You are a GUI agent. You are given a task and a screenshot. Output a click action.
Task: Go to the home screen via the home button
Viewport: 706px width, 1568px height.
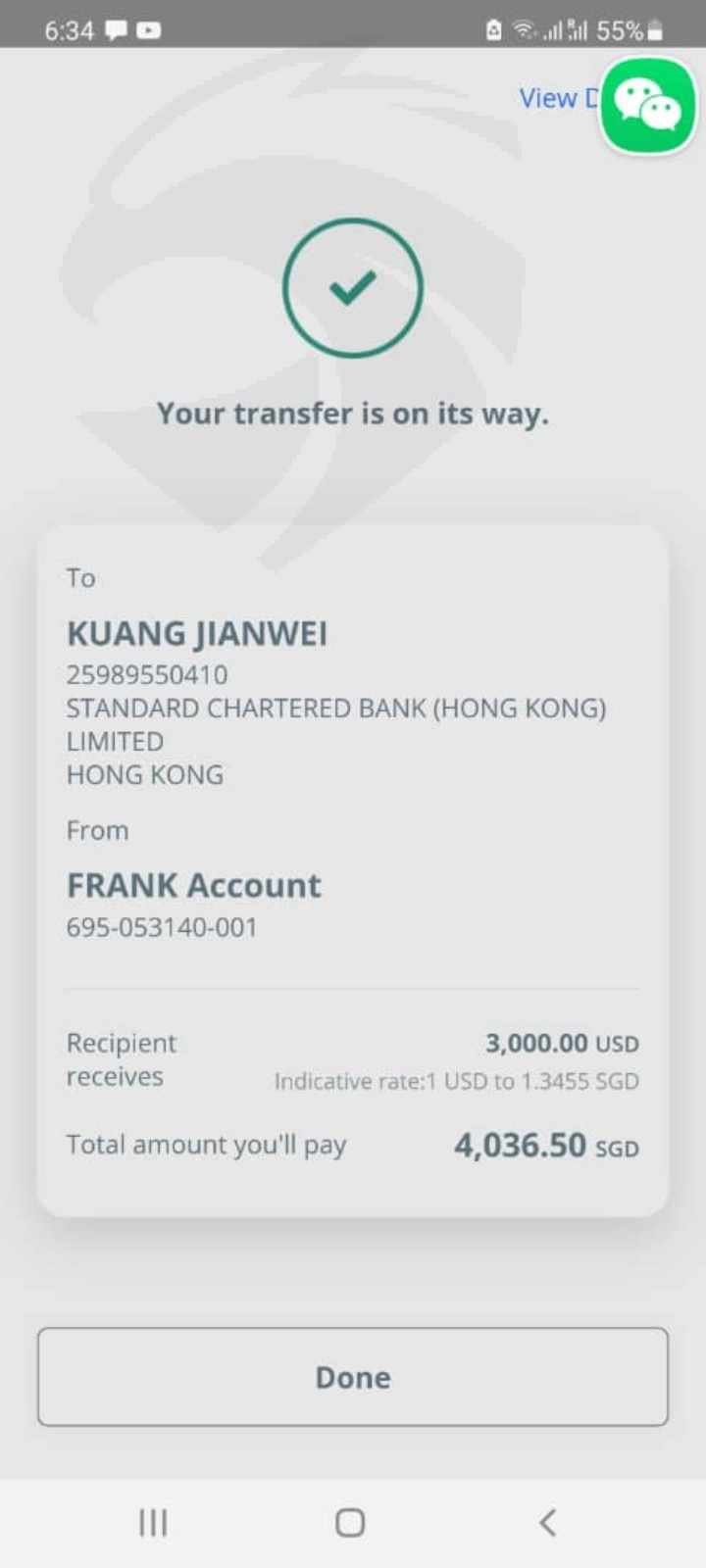pyautogui.click(x=350, y=1522)
